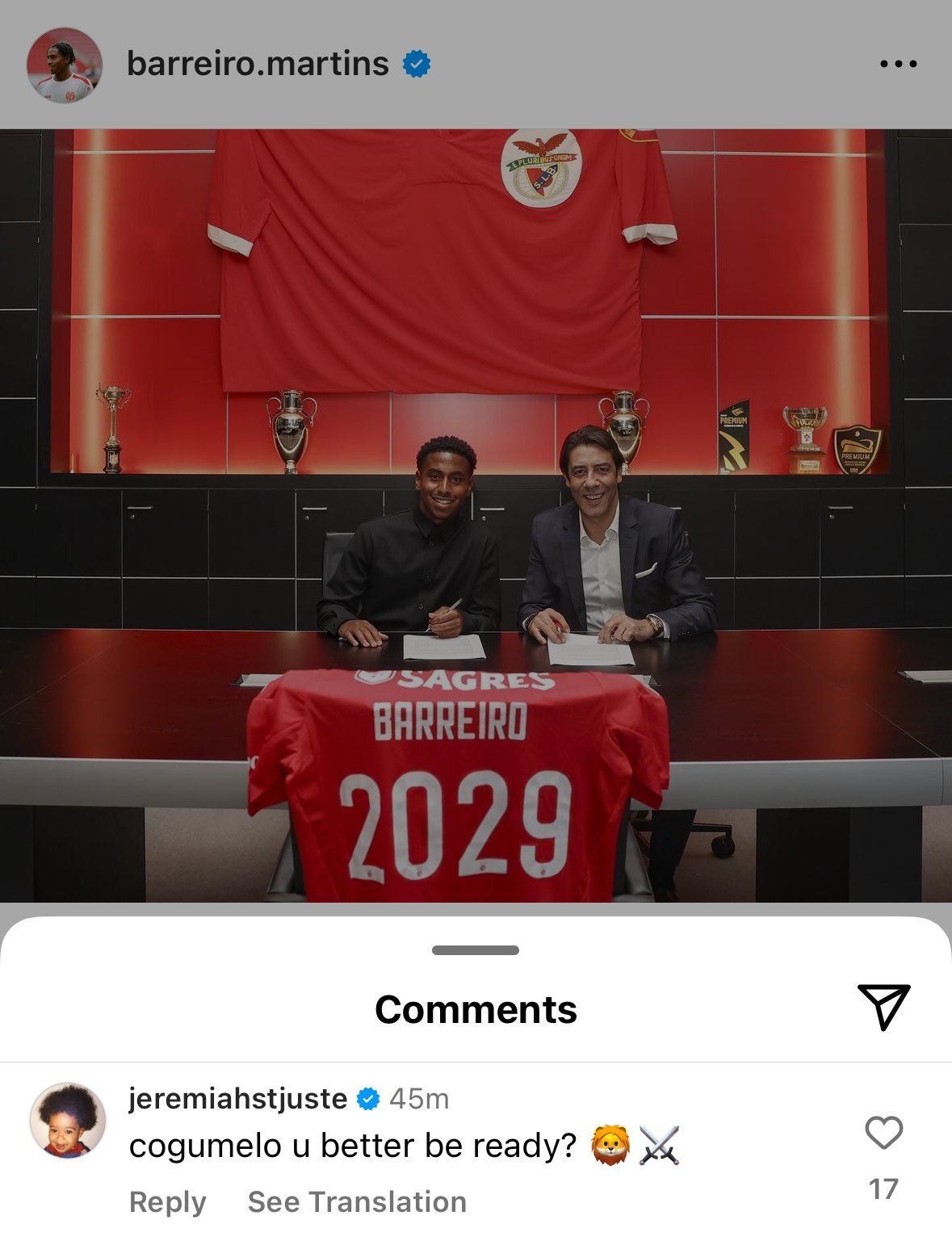
Task: Like jeremiahstjuste's comment
Action: (883, 1133)
